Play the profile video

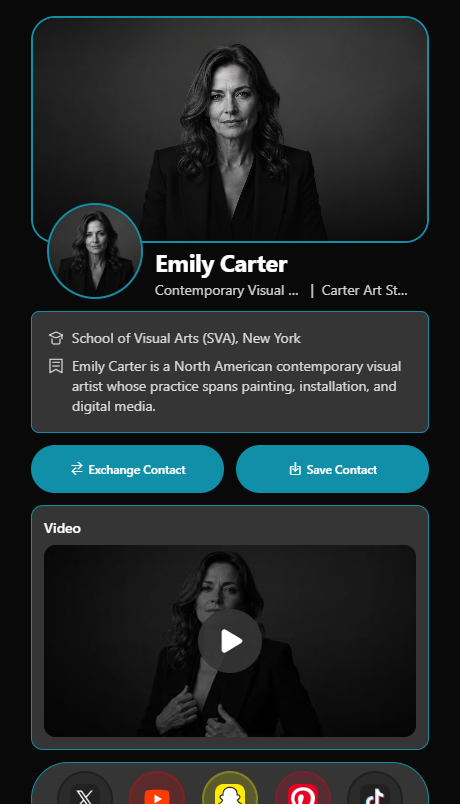tap(230, 641)
